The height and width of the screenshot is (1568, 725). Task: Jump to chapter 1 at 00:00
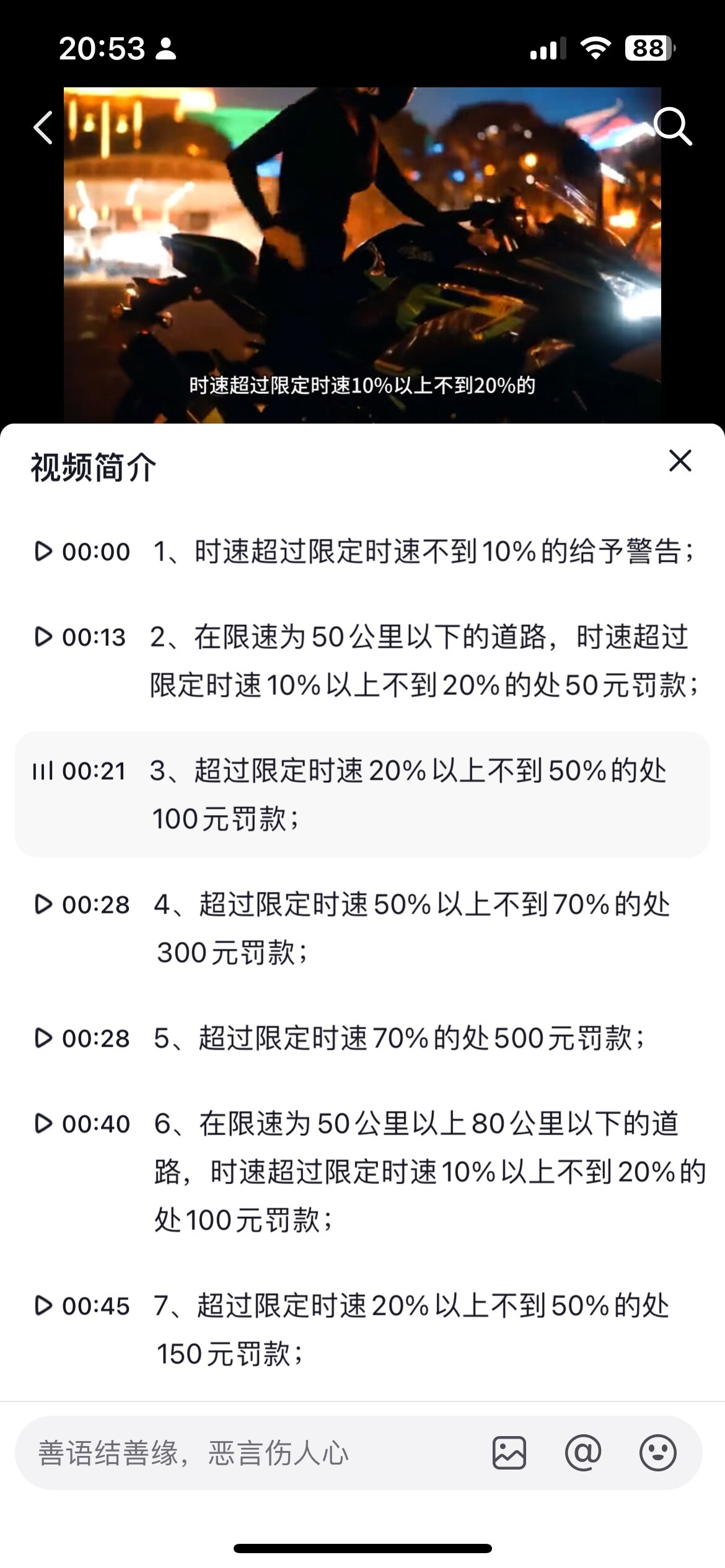(362, 551)
